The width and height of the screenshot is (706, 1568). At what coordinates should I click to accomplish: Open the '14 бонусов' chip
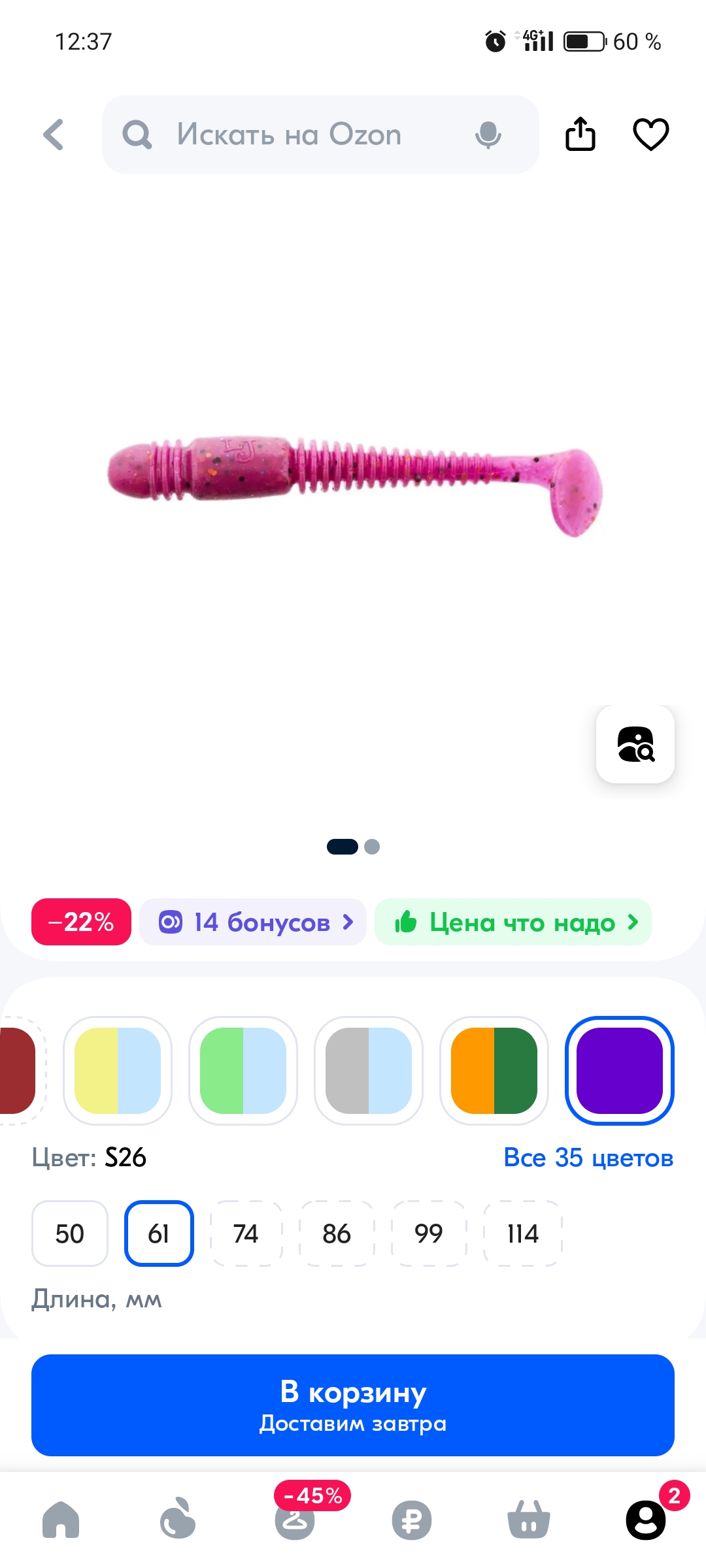pos(253,922)
